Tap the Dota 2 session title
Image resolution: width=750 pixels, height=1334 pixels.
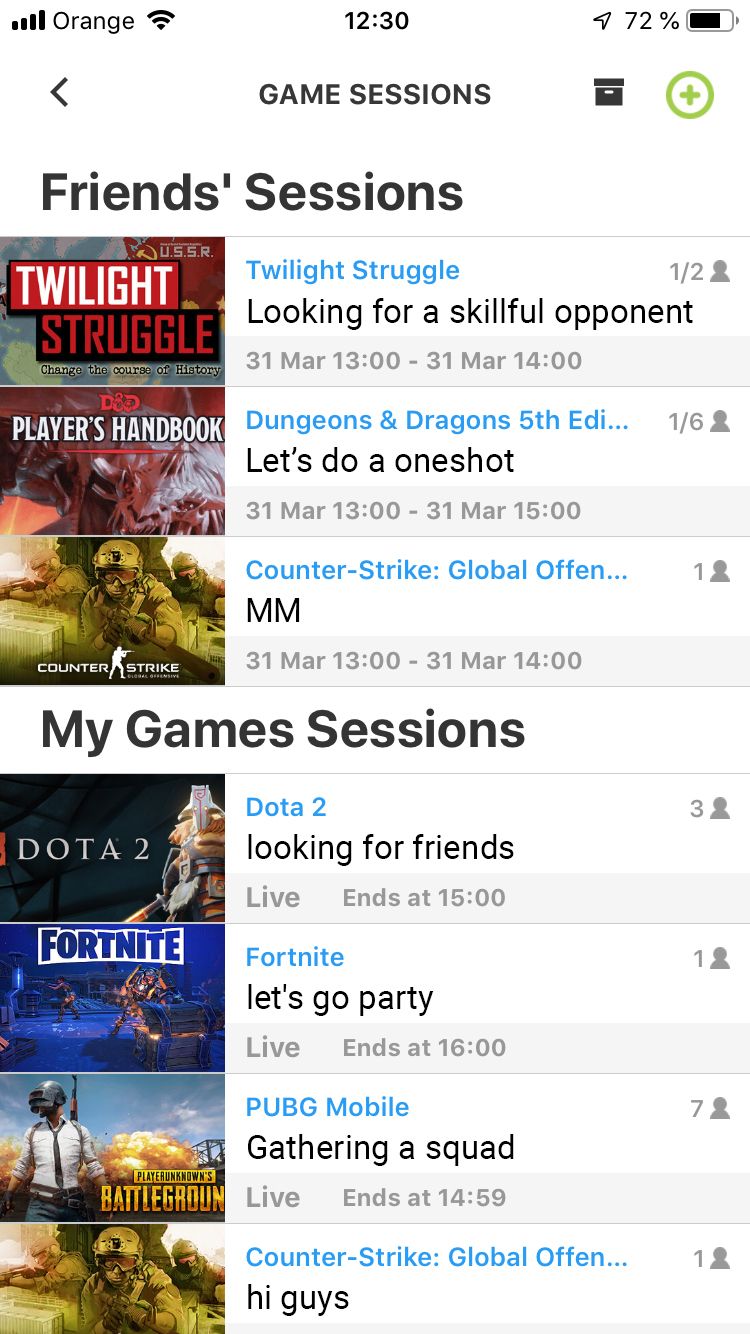tap(286, 807)
